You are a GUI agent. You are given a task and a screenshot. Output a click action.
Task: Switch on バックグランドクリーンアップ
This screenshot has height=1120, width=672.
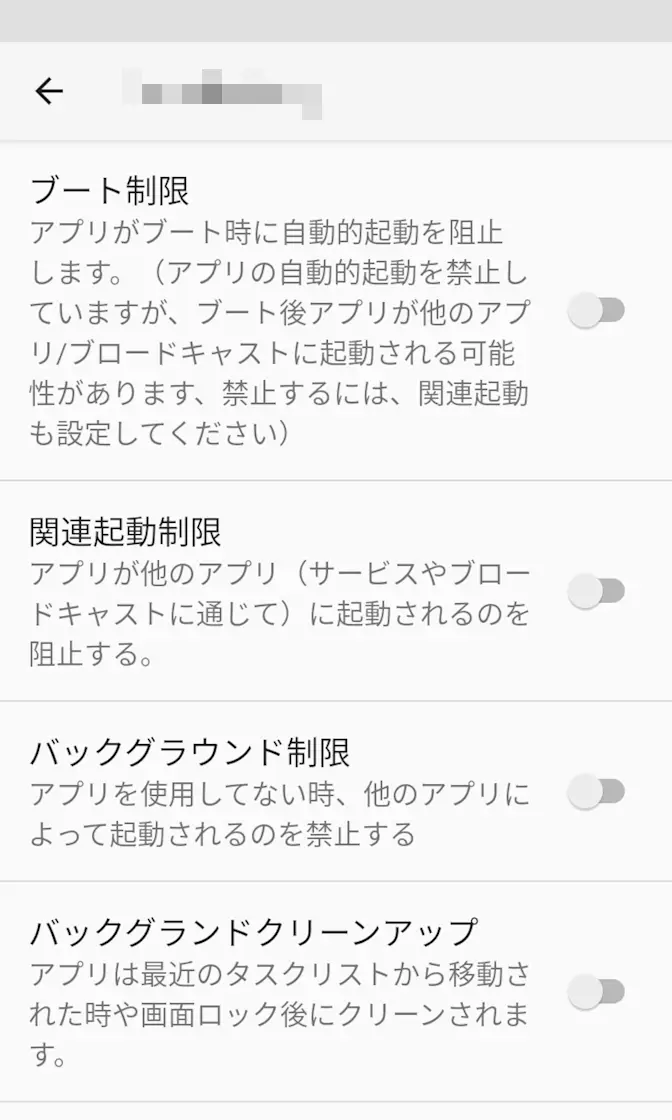click(597, 992)
